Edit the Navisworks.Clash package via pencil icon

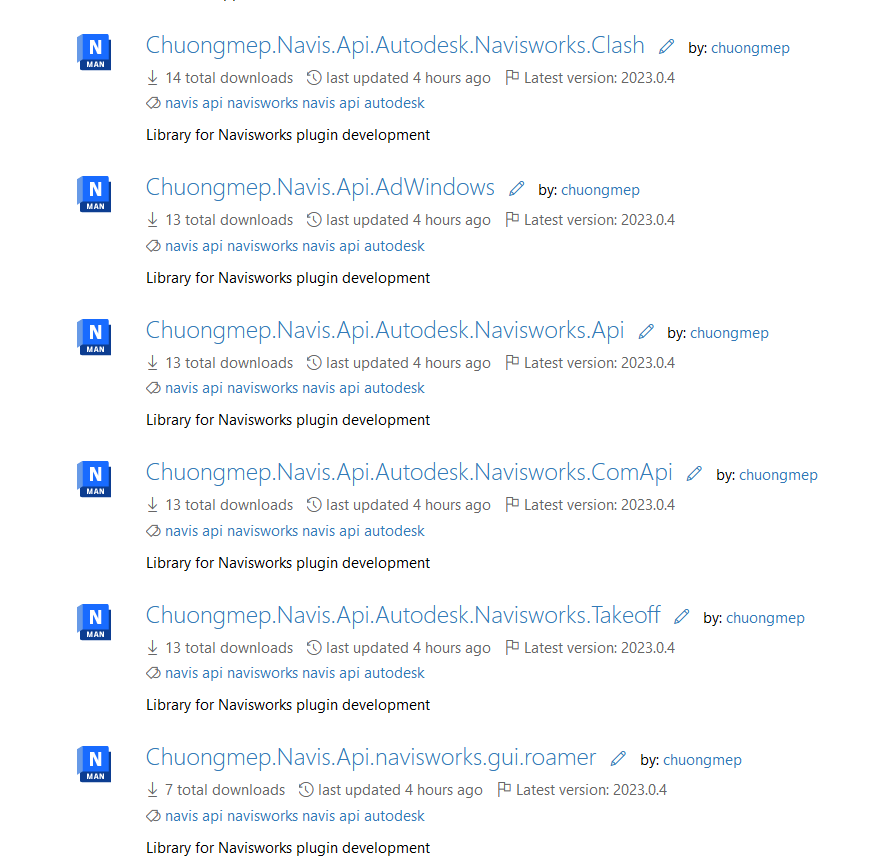click(667, 46)
